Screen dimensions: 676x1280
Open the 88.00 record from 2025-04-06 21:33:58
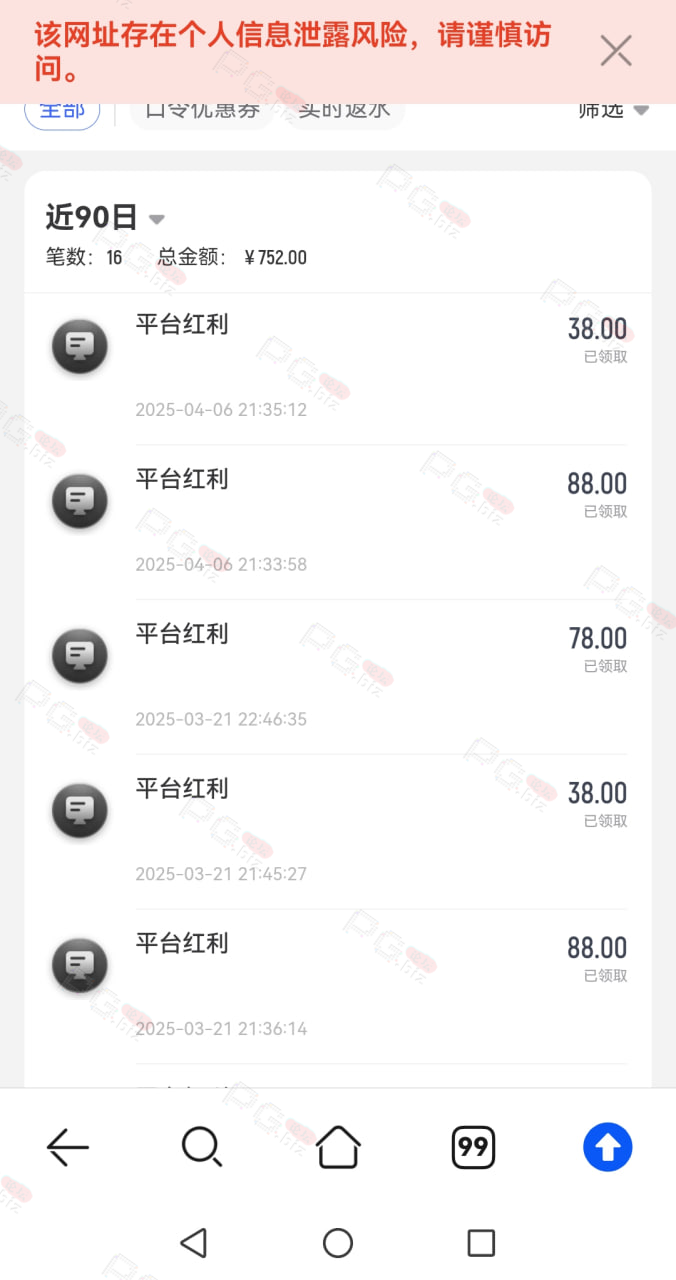coord(338,522)
